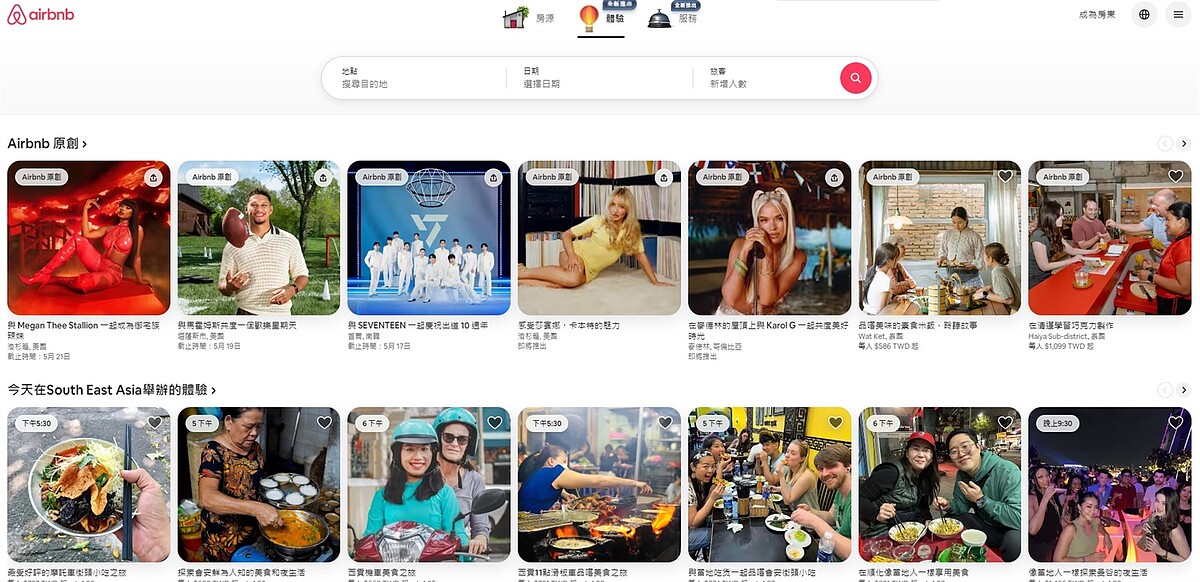Open the 成為房東 link
Screen dimensions: 1200x582
pyautogui.click(x=1097, y=15)
